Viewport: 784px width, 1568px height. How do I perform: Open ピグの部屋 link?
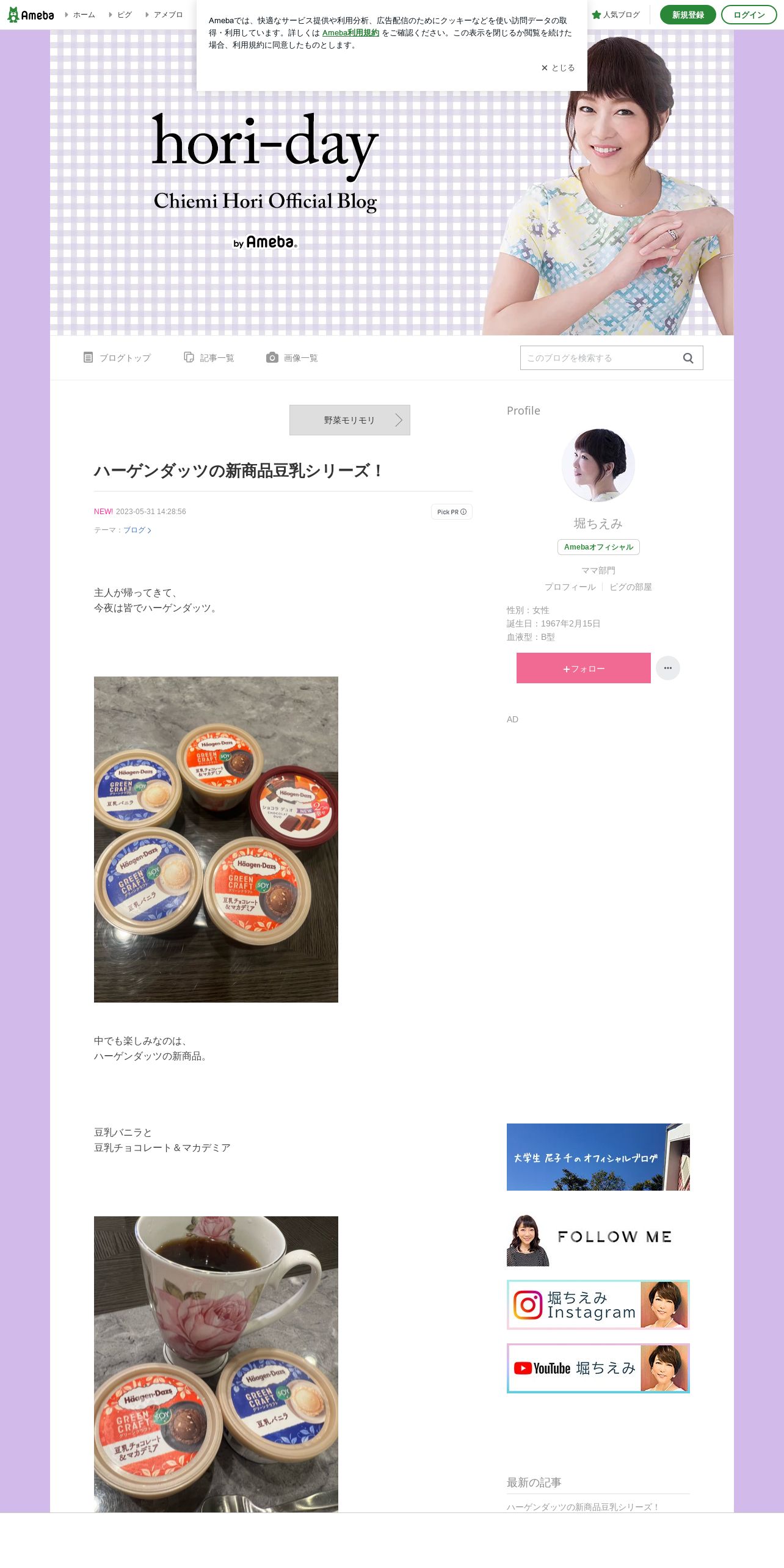631,587
